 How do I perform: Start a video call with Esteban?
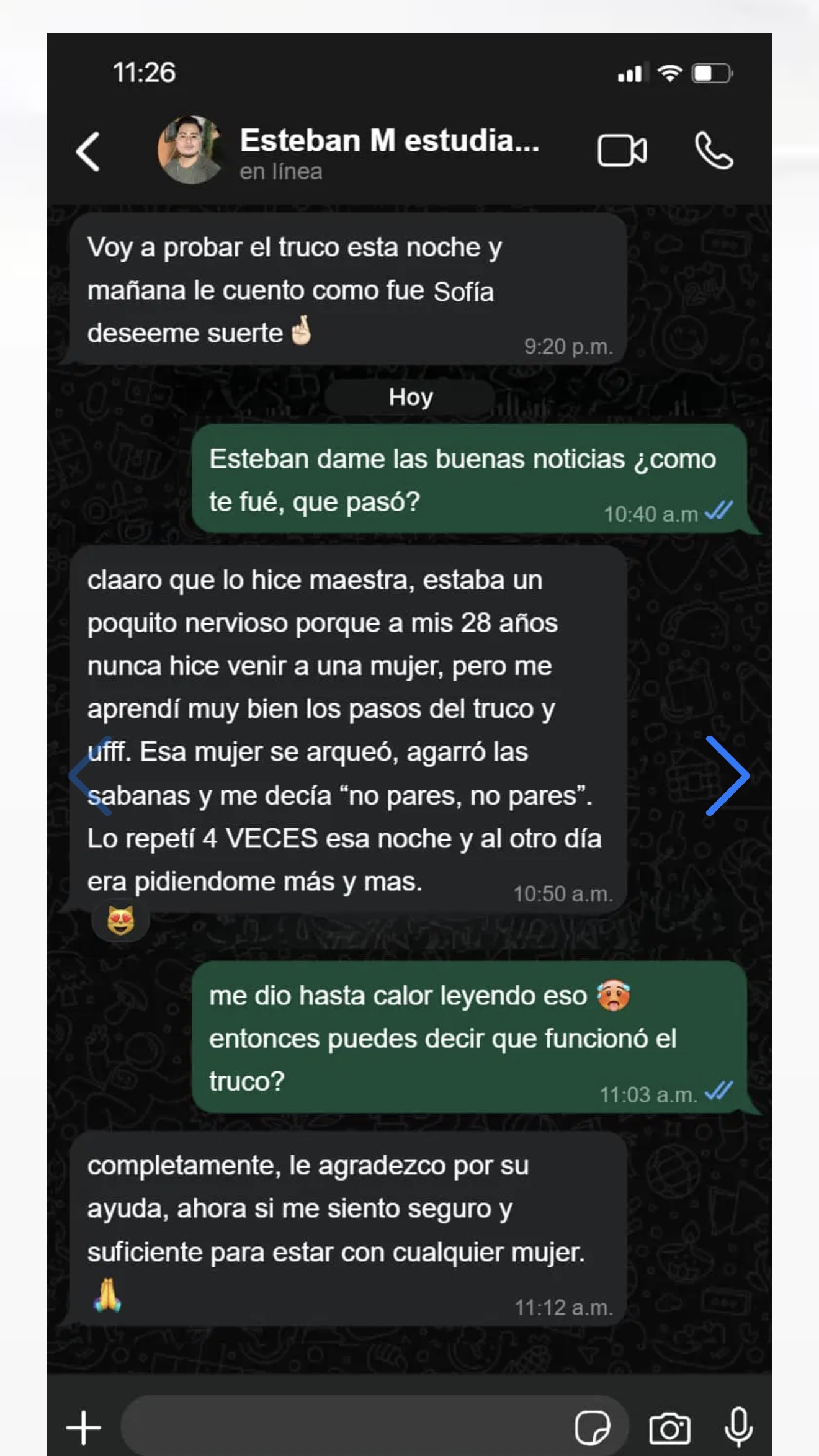click(x=622, y=149)
